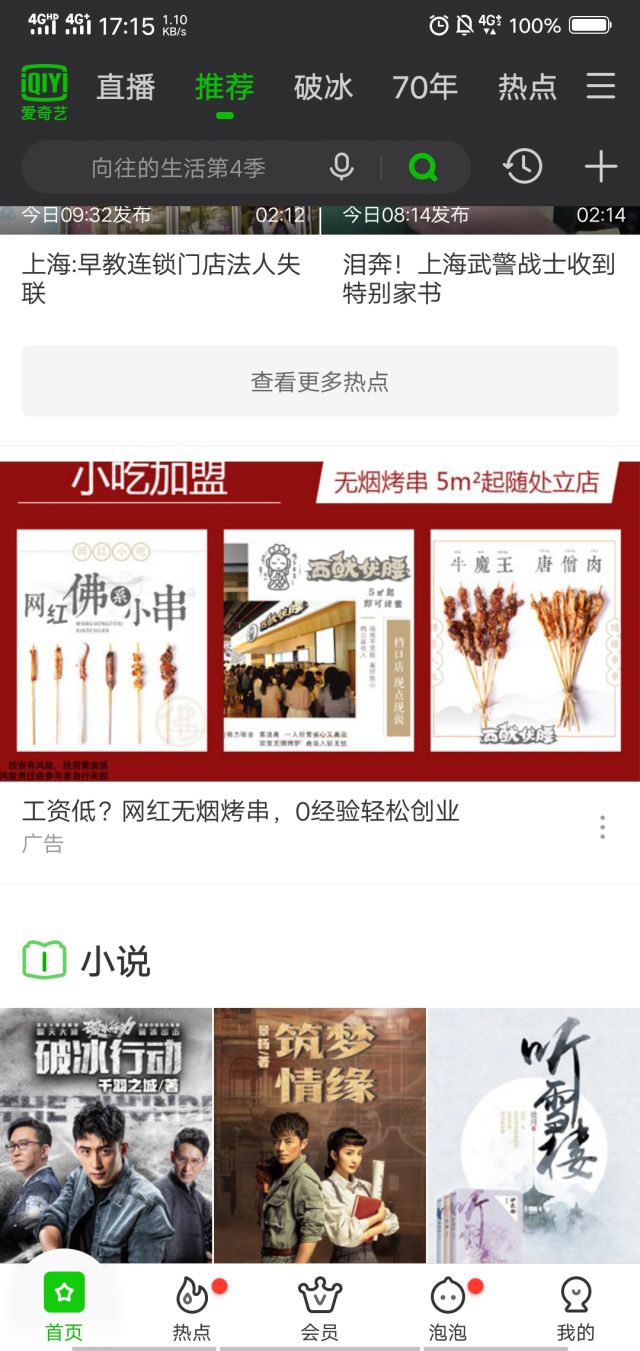Tap the plus icon for more actions
Viewport: 640px width, 1351px height.
pos(600,167)
